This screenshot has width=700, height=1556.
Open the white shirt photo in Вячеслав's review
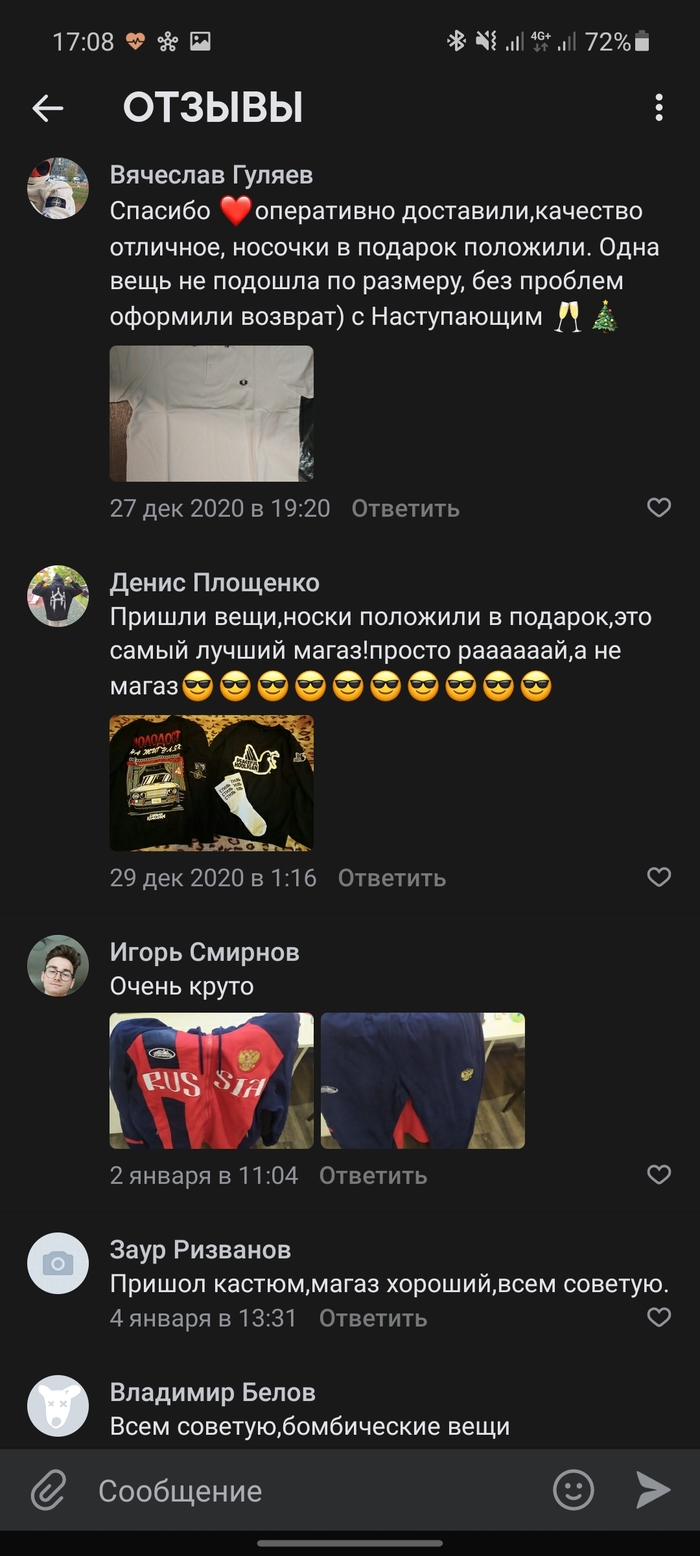[211, 414]
